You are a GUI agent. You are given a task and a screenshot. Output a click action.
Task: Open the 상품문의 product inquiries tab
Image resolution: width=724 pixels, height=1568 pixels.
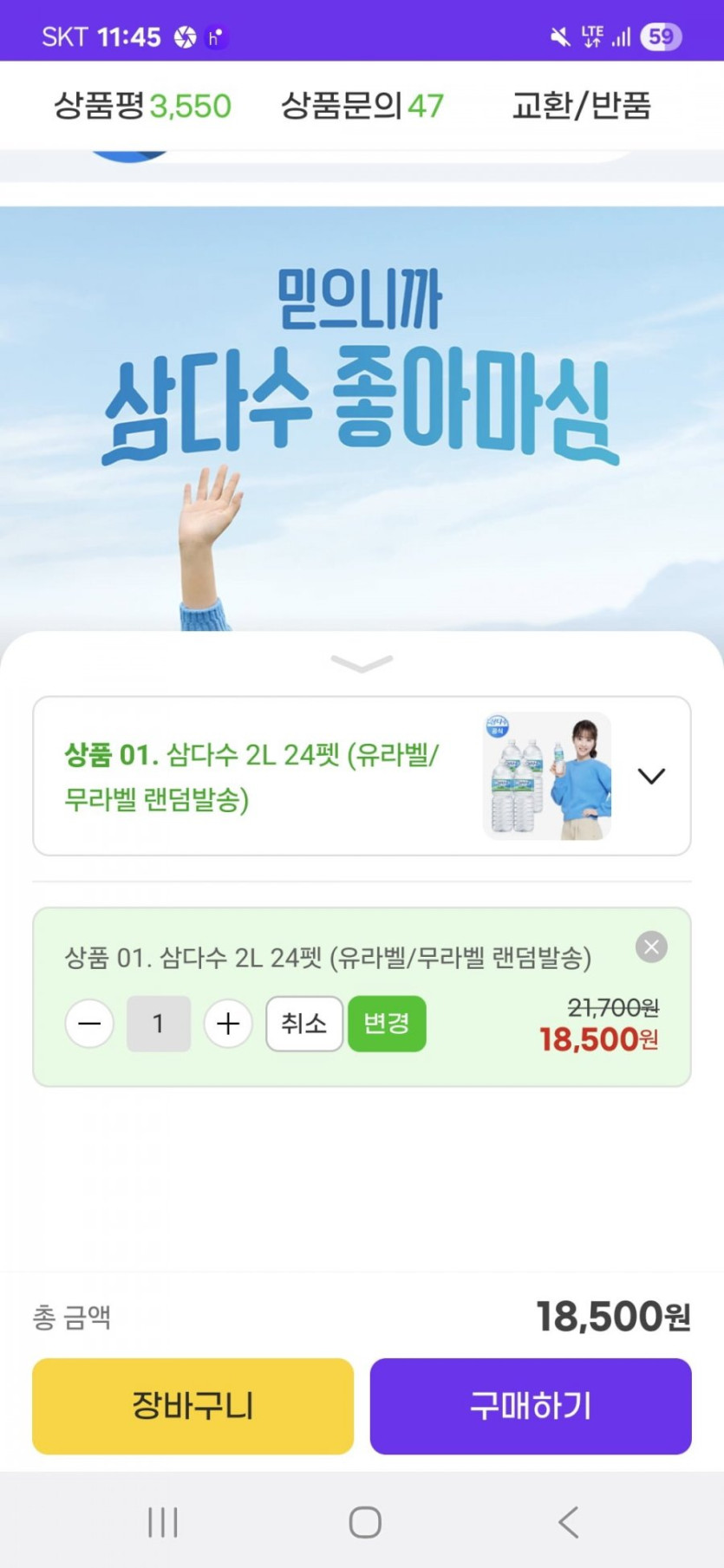point(362,106)
